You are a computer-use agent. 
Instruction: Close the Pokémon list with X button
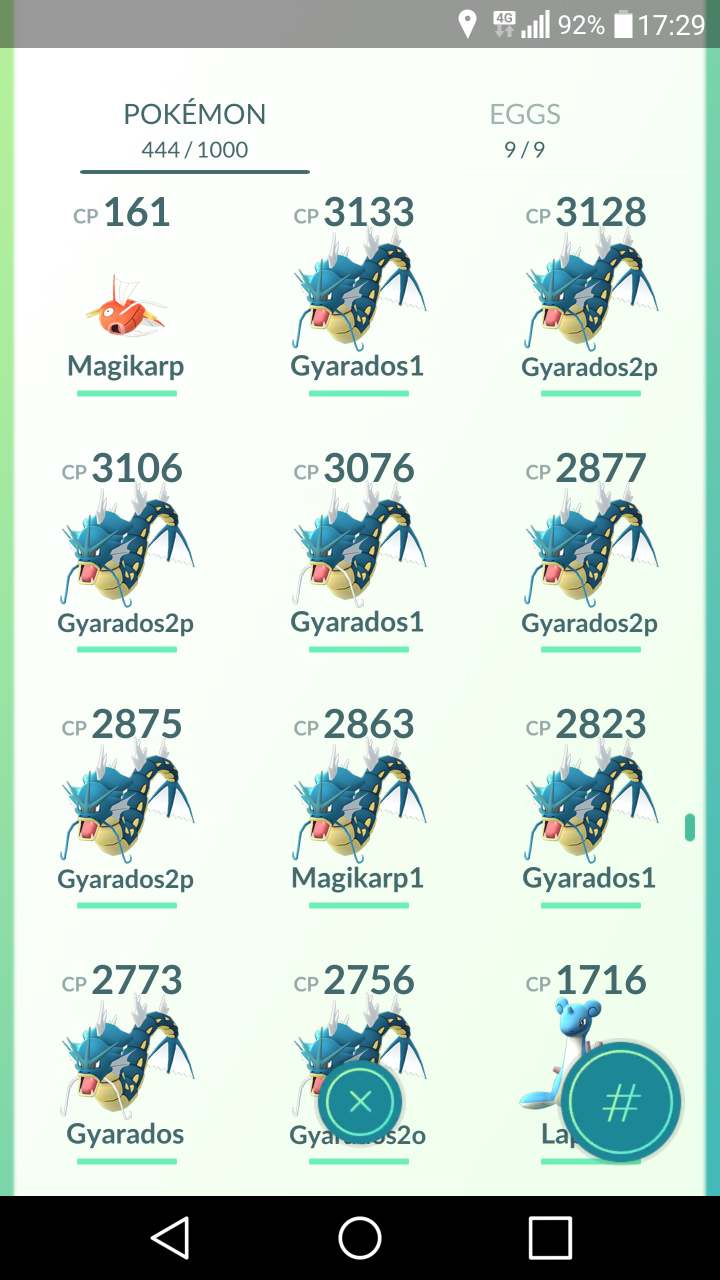360,1102
